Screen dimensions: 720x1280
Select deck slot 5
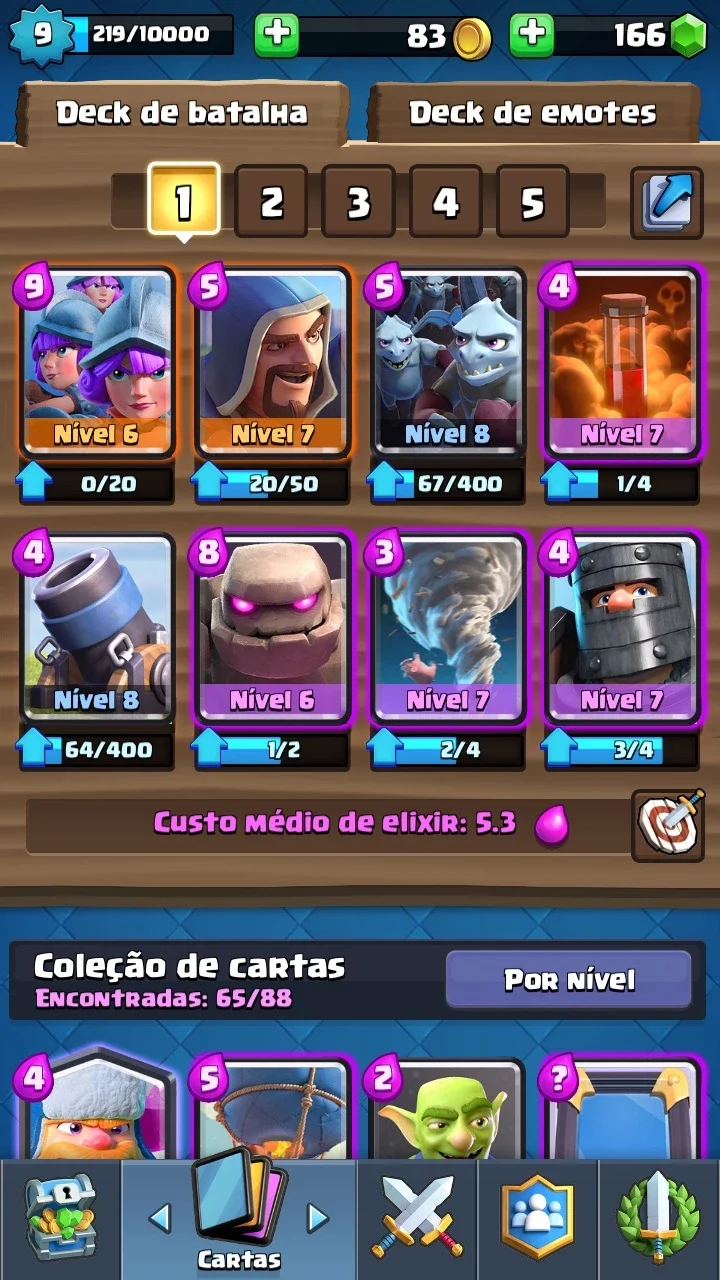[x=532, y=202]
